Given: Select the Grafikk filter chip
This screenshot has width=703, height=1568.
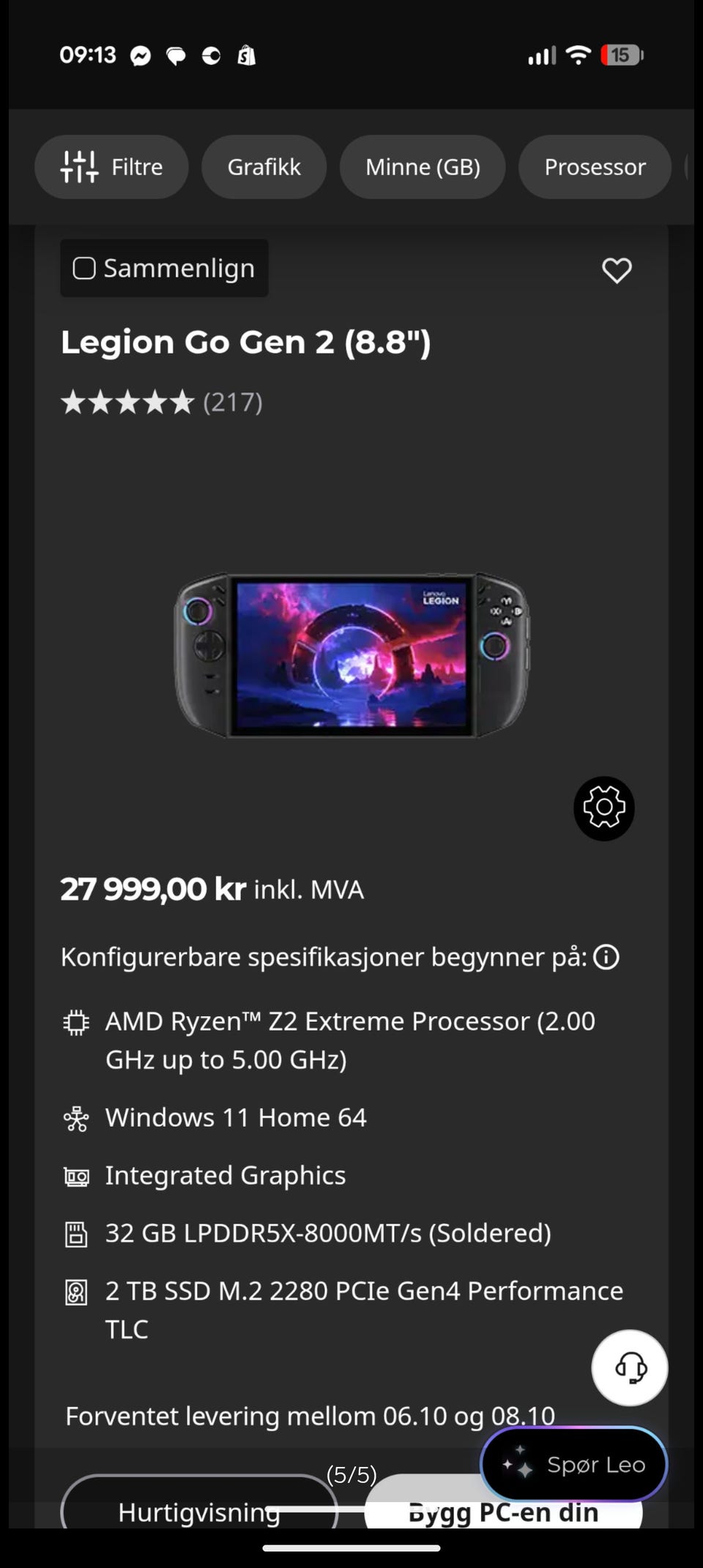Looking at the screenshot, I should (x=264, y=167).
